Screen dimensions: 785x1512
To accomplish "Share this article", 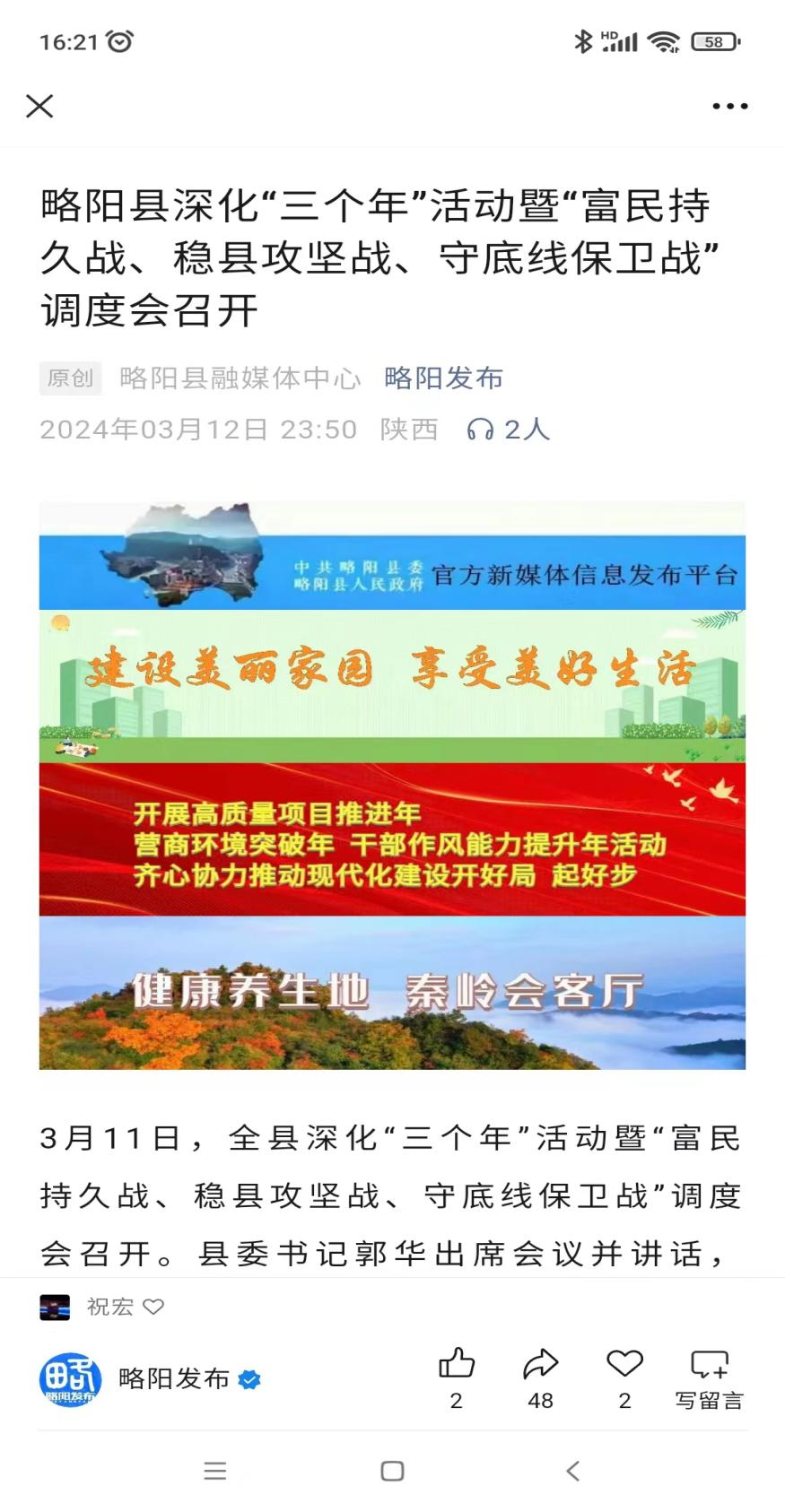I will (540, 1365).
